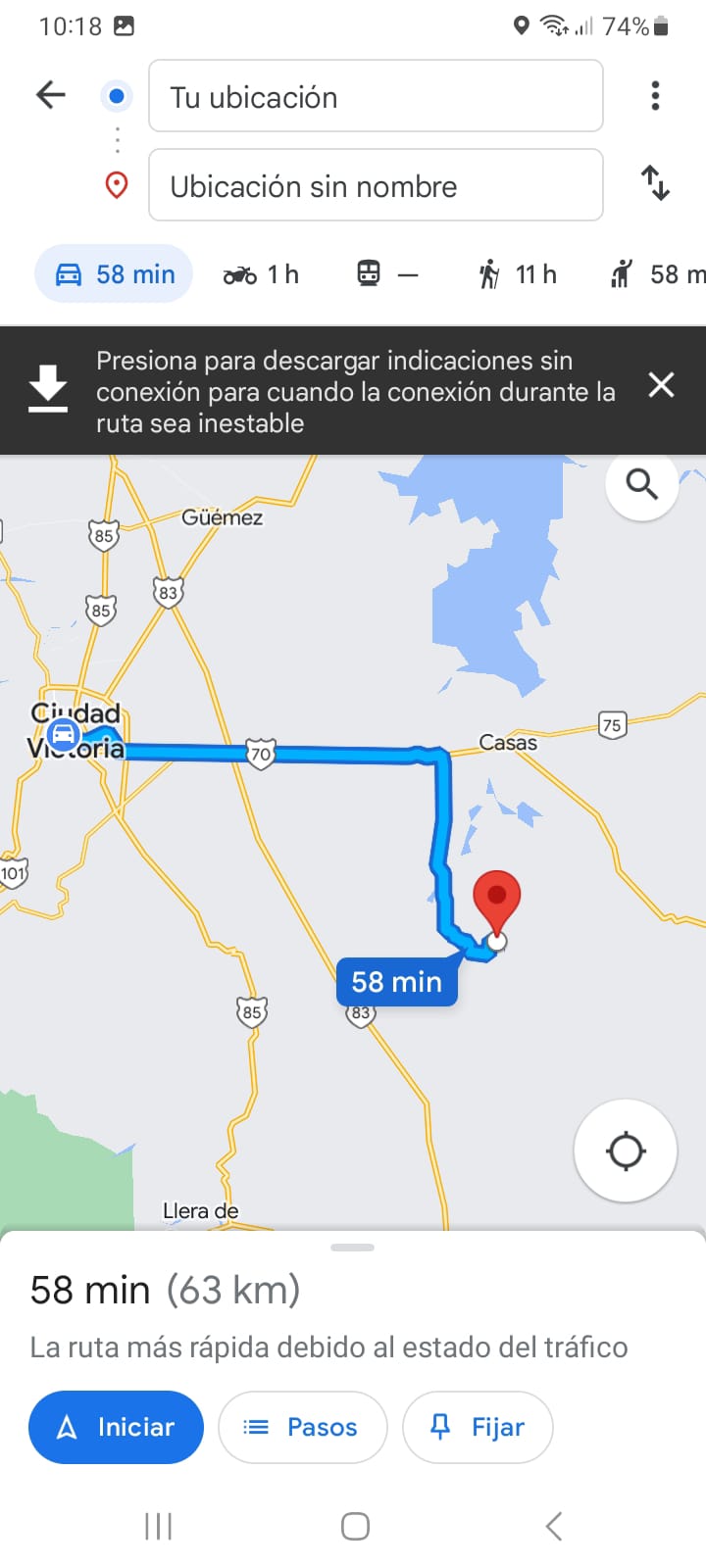Open the three-dot overflow menu
Image resolution: width=706 pixels, height=1568 pixels.
pyautogui.click(x=655, y=96)
